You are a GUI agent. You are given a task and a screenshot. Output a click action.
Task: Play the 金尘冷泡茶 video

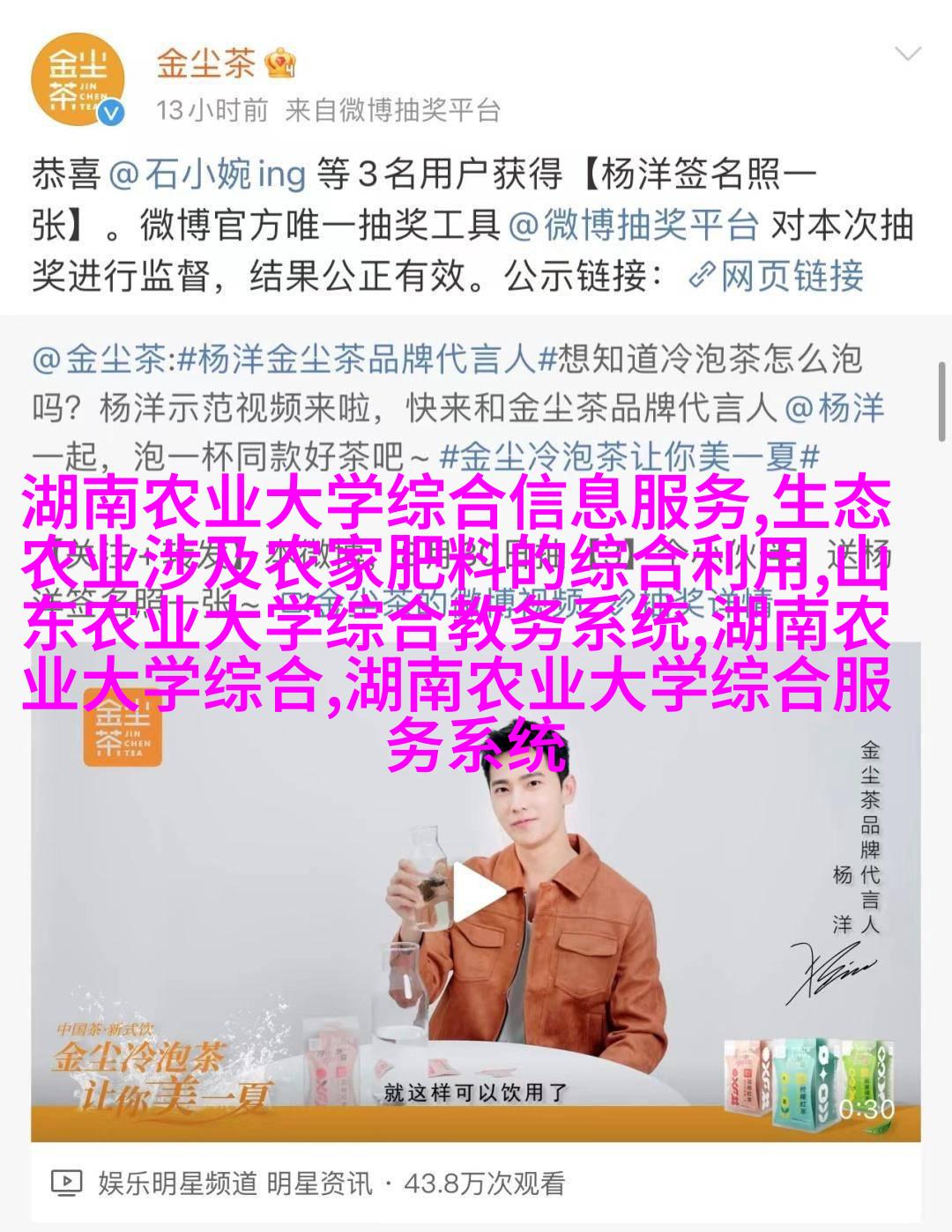pyautogui.click(x=477, y=892)
